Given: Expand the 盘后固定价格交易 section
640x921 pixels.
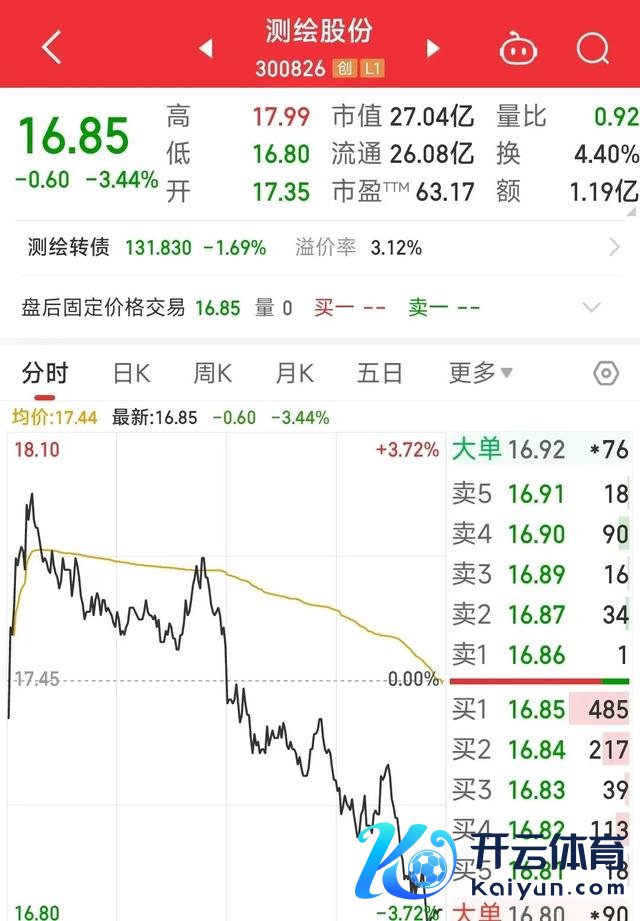Looking at the screenshot, I should tap(592, 308).
